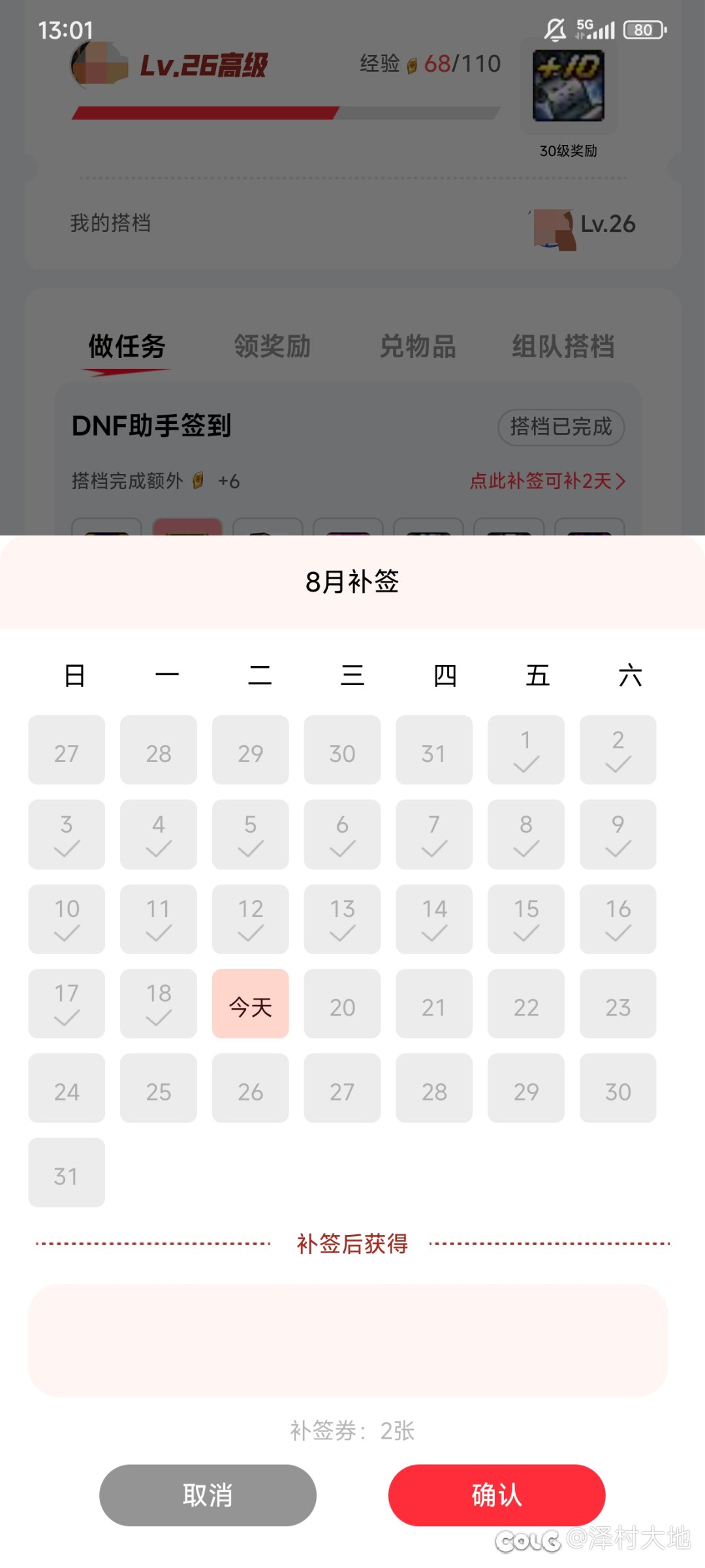
Task: Select day 18 in the calendar
Action: (x=159, y=1004)
